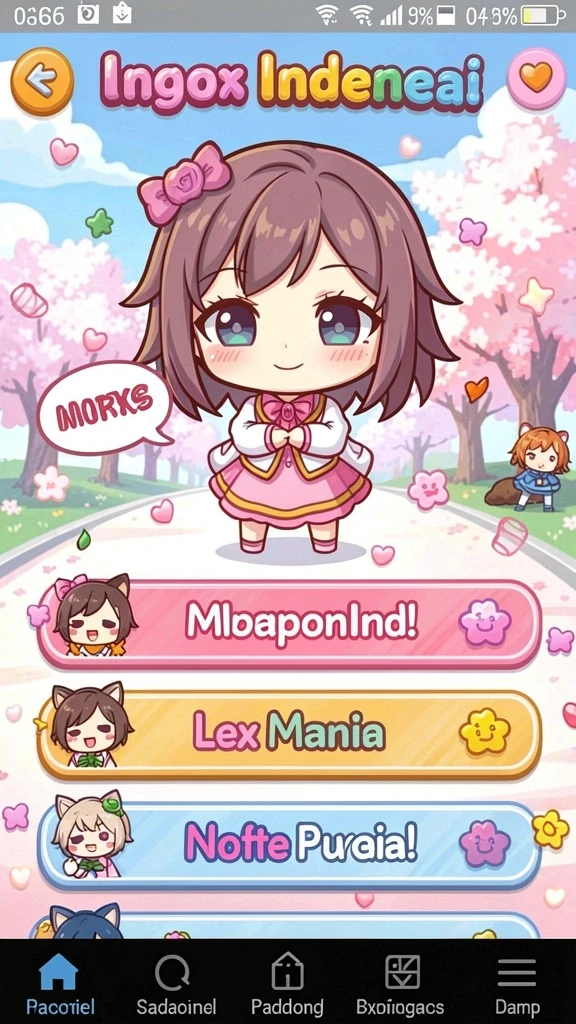Open the MloaponInd! pink button
Viewport: 576px width, 1024px height.
click(x=289, y=624)
